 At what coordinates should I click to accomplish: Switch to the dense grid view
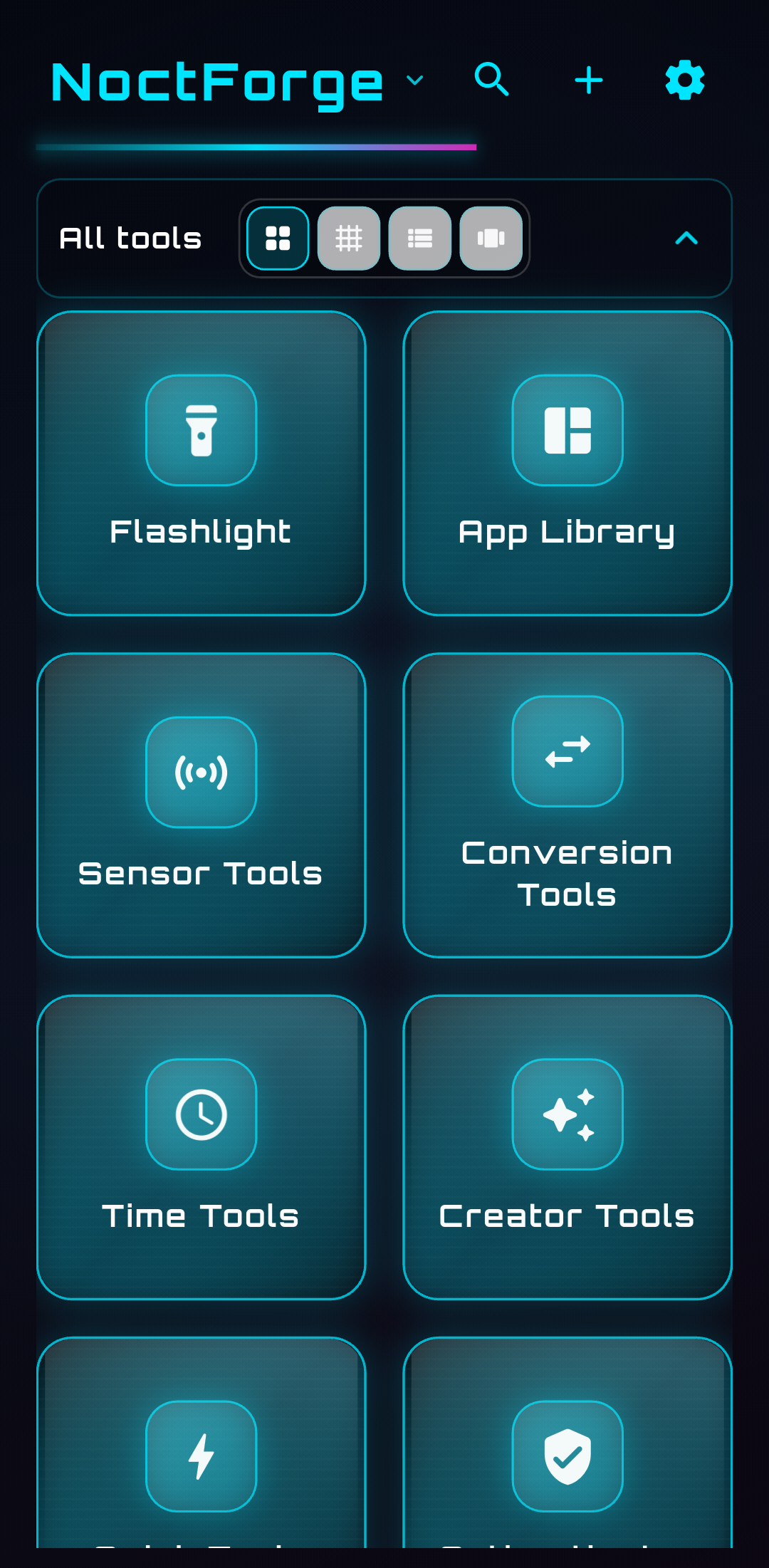pos(349,239)
